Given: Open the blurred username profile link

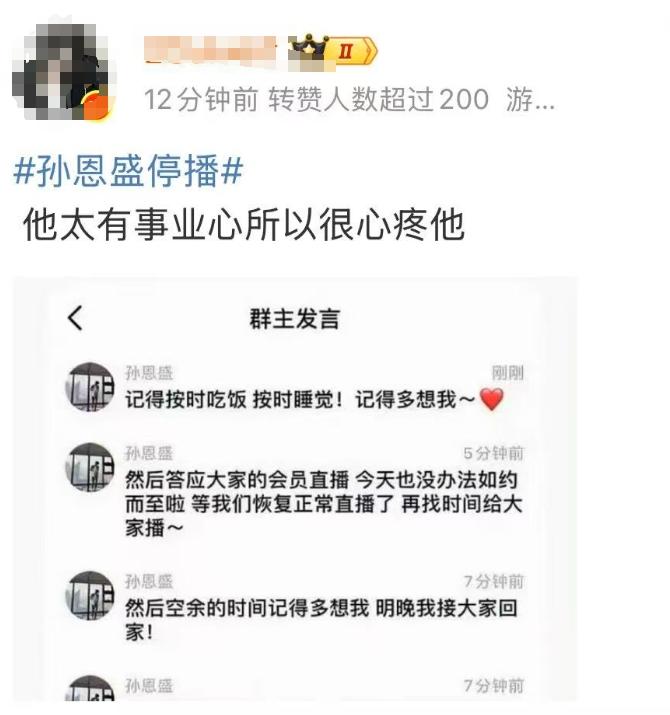Looking at the screenshot, I should (x=210, y=50).
